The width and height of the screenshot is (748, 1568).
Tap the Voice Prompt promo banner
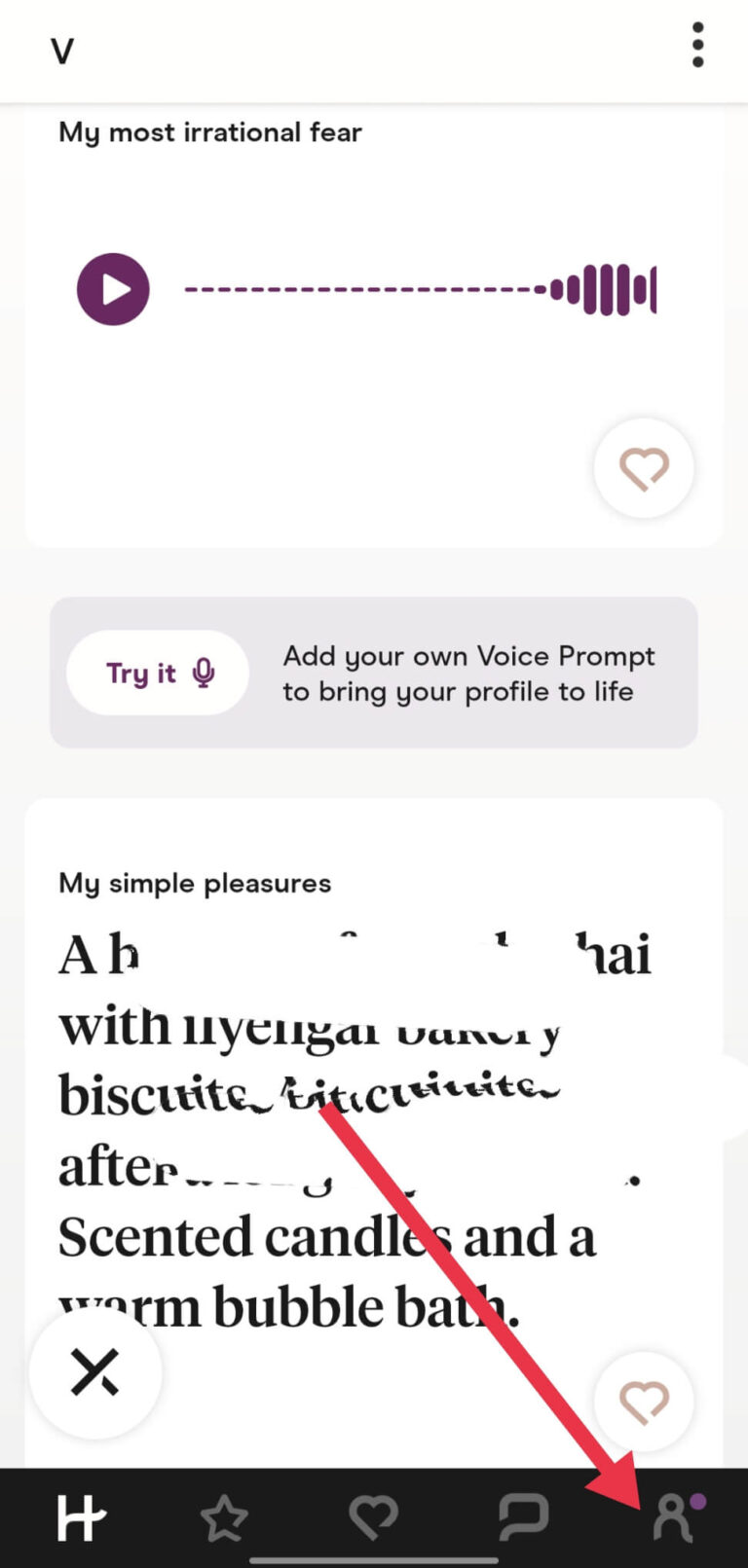point(374,673)
